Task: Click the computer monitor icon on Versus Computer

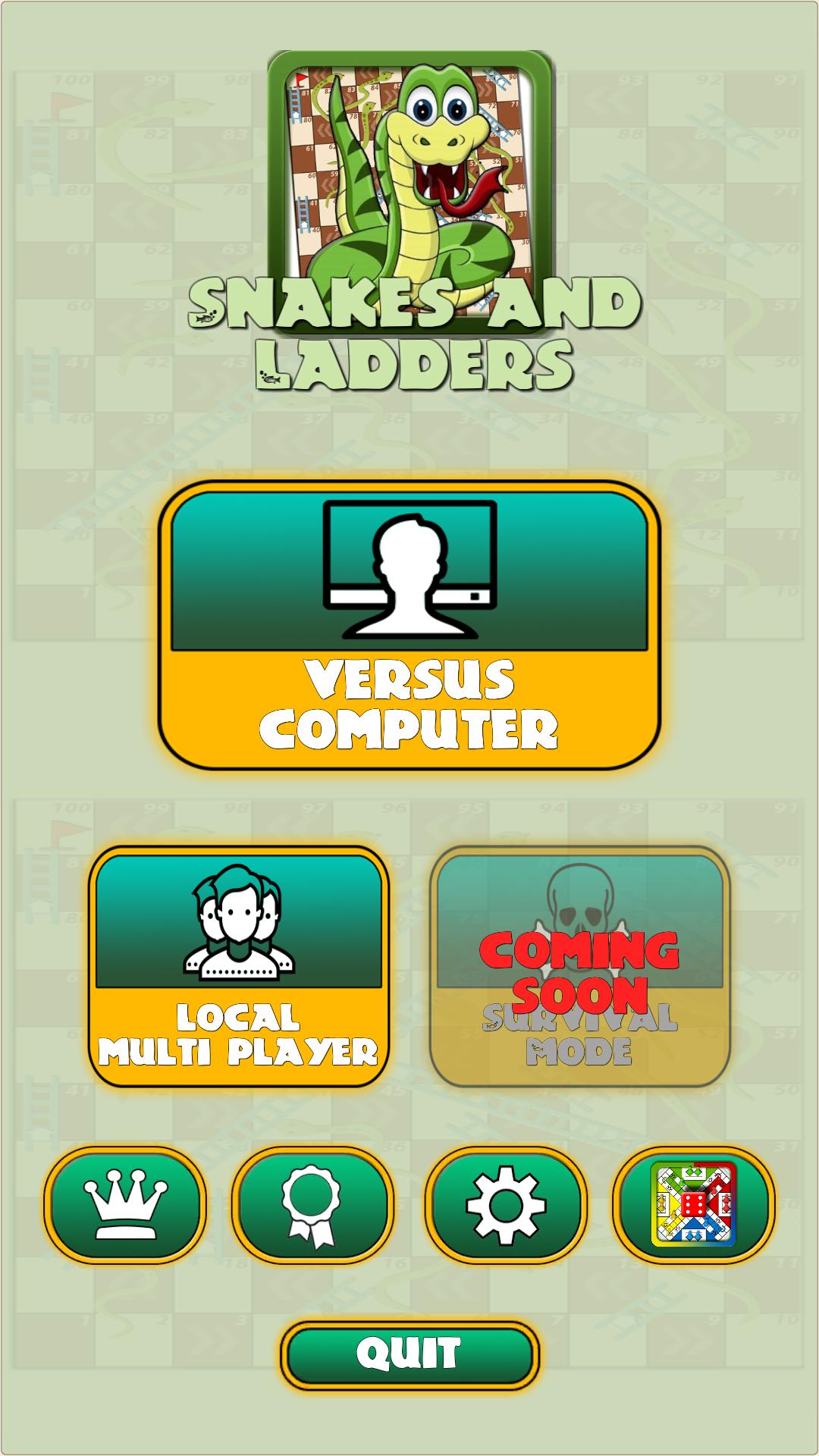Action: coord(408,573)
